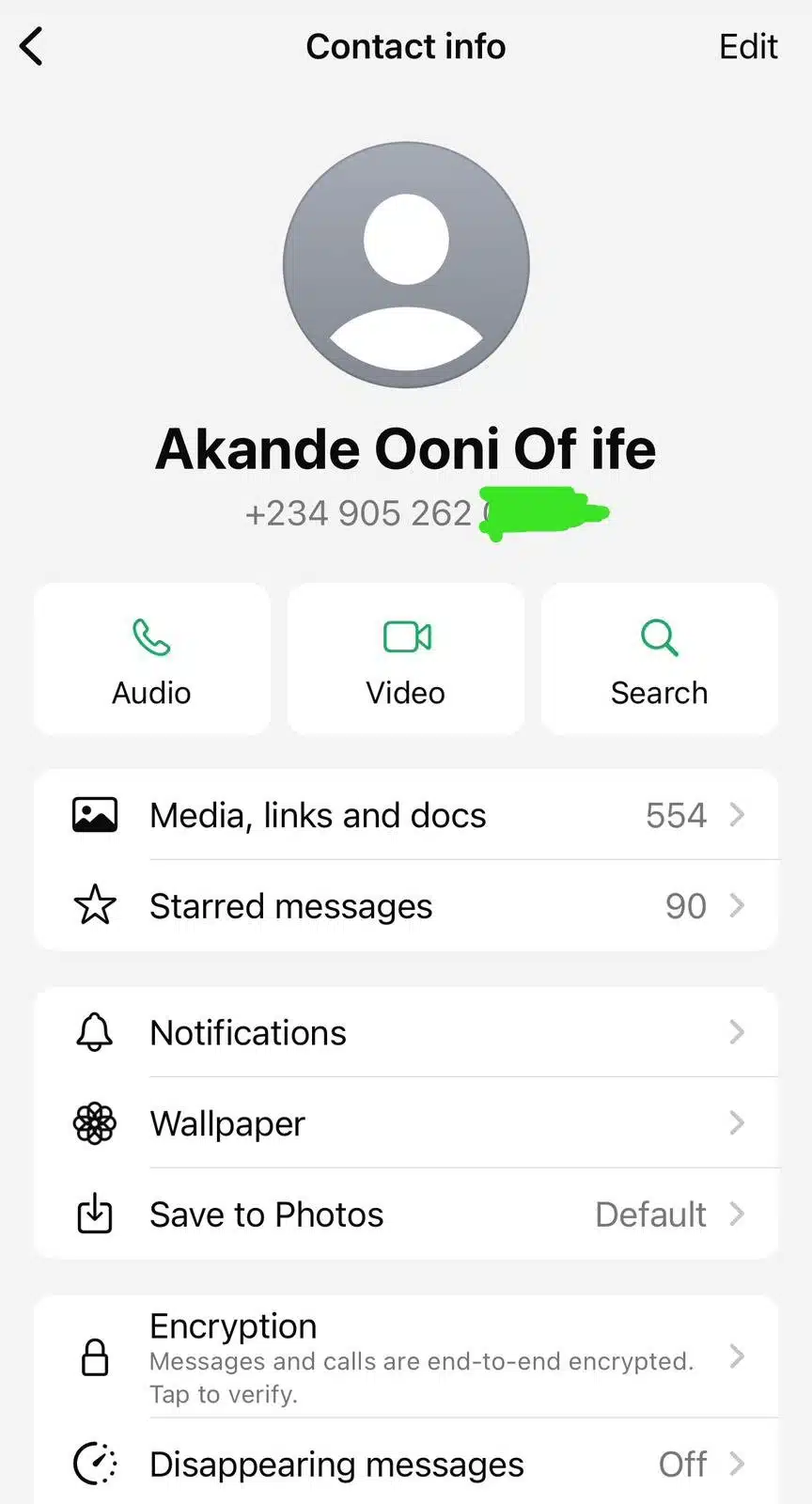
Task: Start an audio call
Action: point(151,660)
